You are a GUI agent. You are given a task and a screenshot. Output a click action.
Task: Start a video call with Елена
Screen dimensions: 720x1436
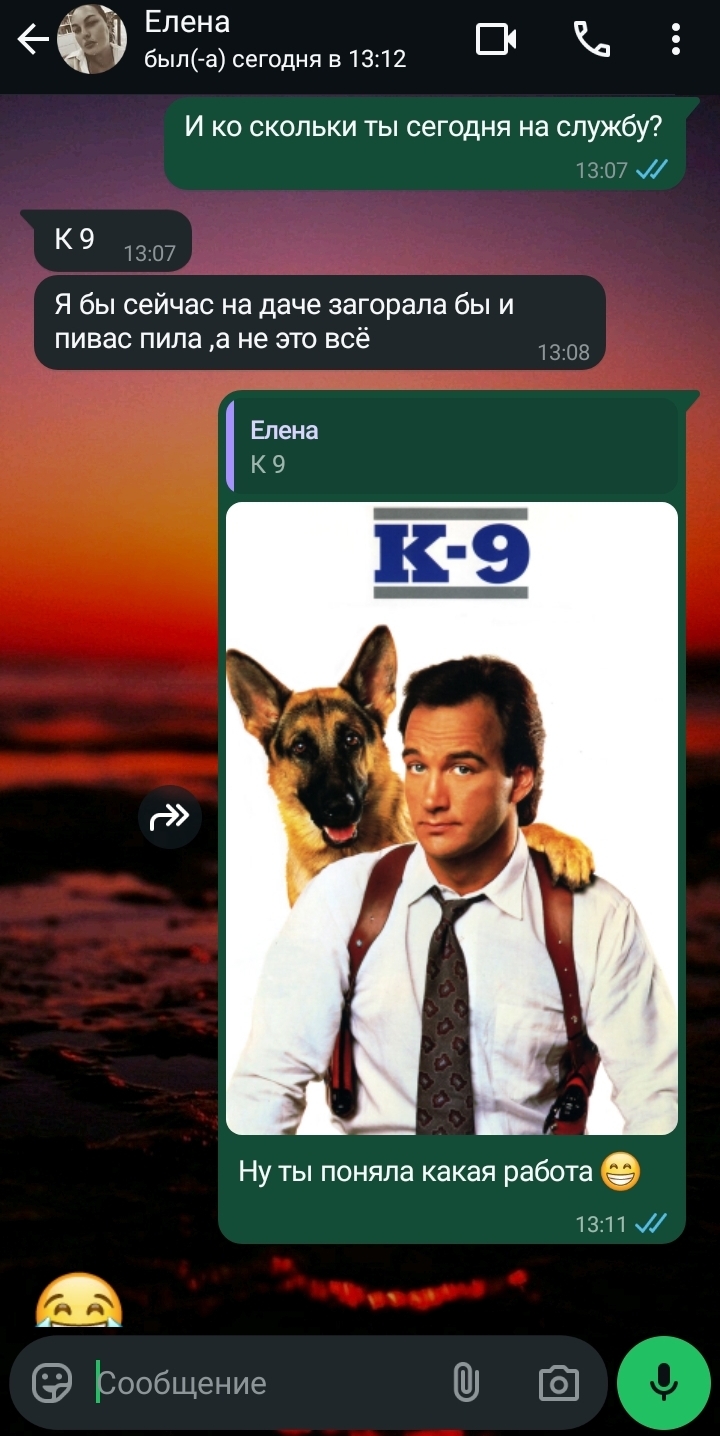coord(495,40)
